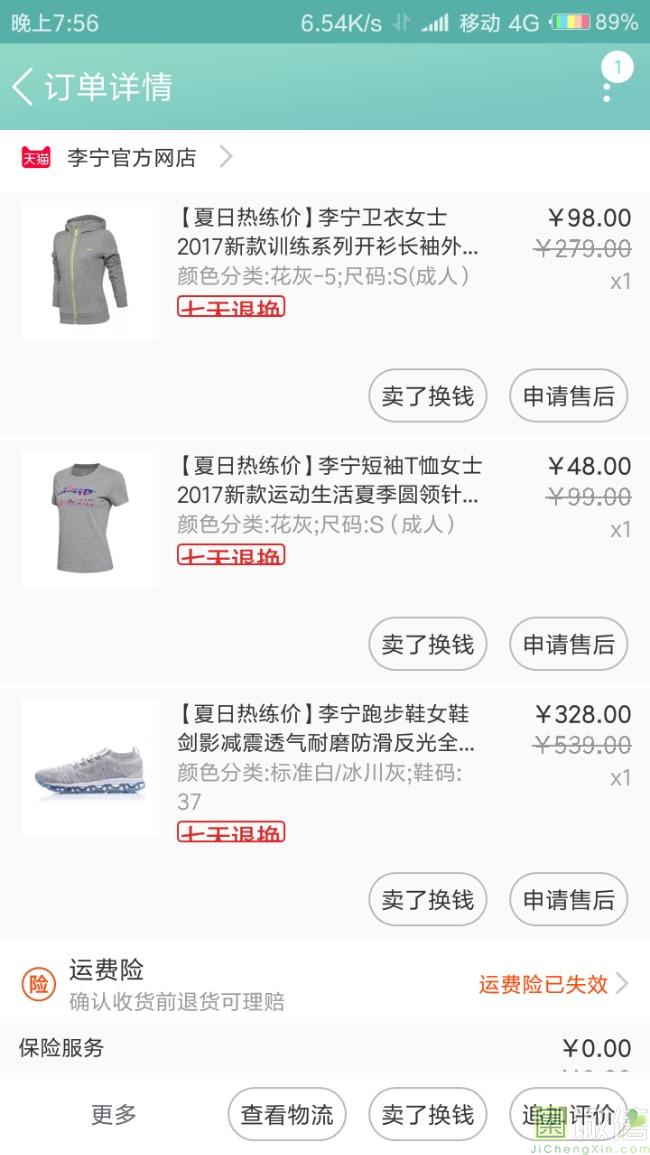650x1155 pixels.
Task: Tap 查看物流 to view shipping
Action: tap(287, 1114)
